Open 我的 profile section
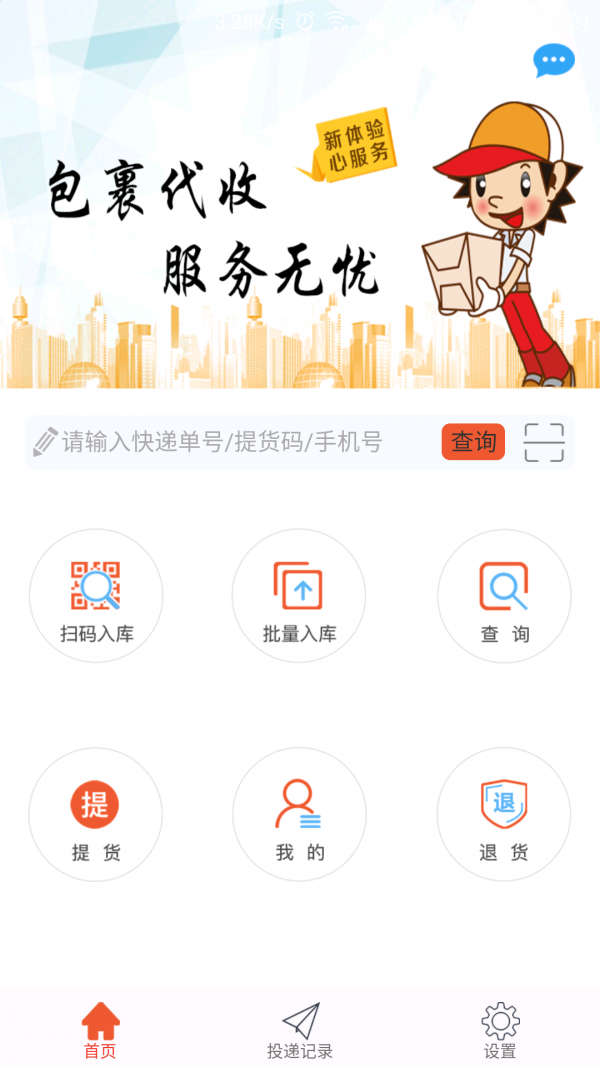The width and height of the screenshot is (600, 1067). (x=299, y=816)
